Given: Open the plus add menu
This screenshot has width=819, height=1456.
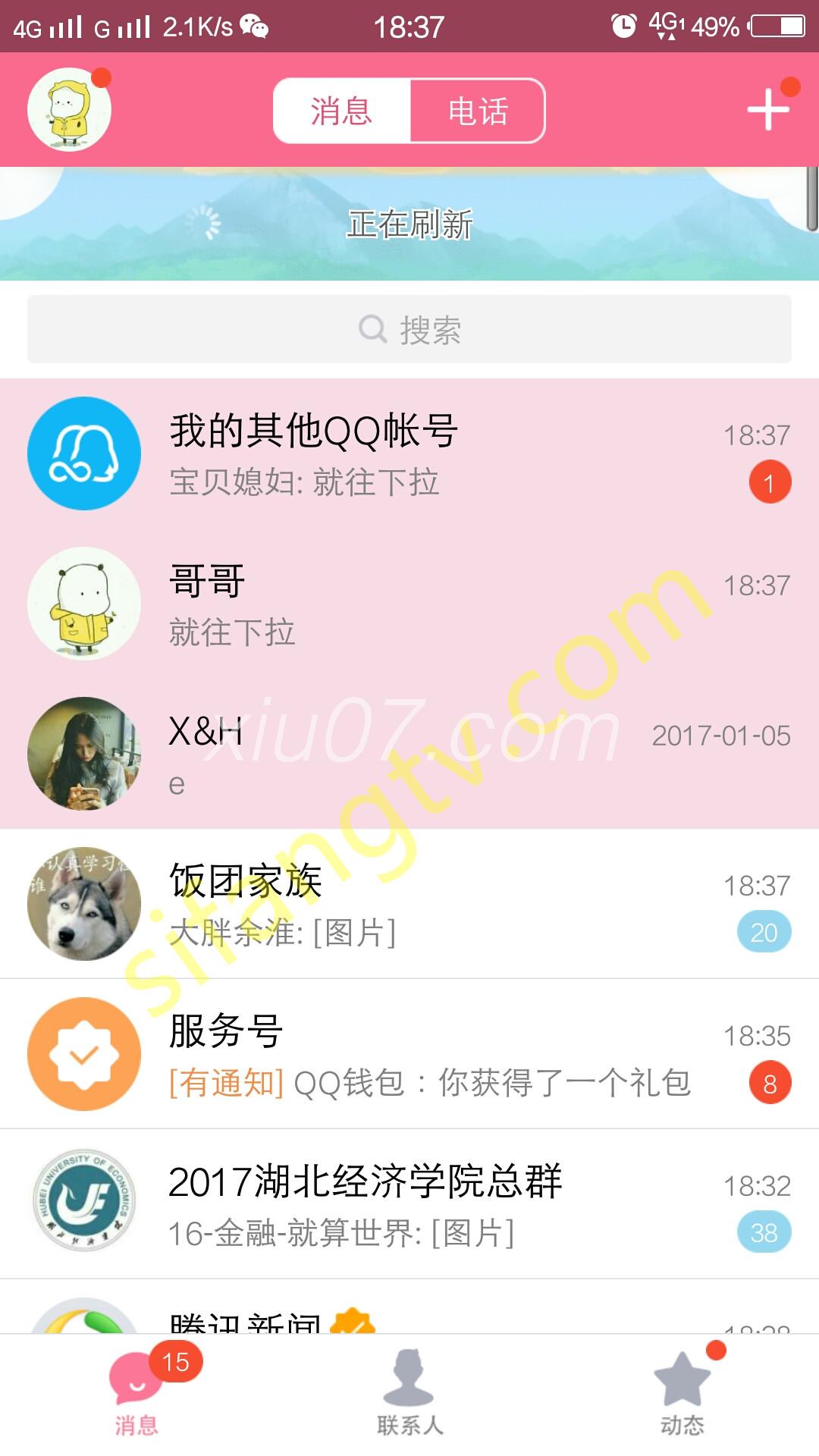Looking at the screenshot, I should (768, 109).
